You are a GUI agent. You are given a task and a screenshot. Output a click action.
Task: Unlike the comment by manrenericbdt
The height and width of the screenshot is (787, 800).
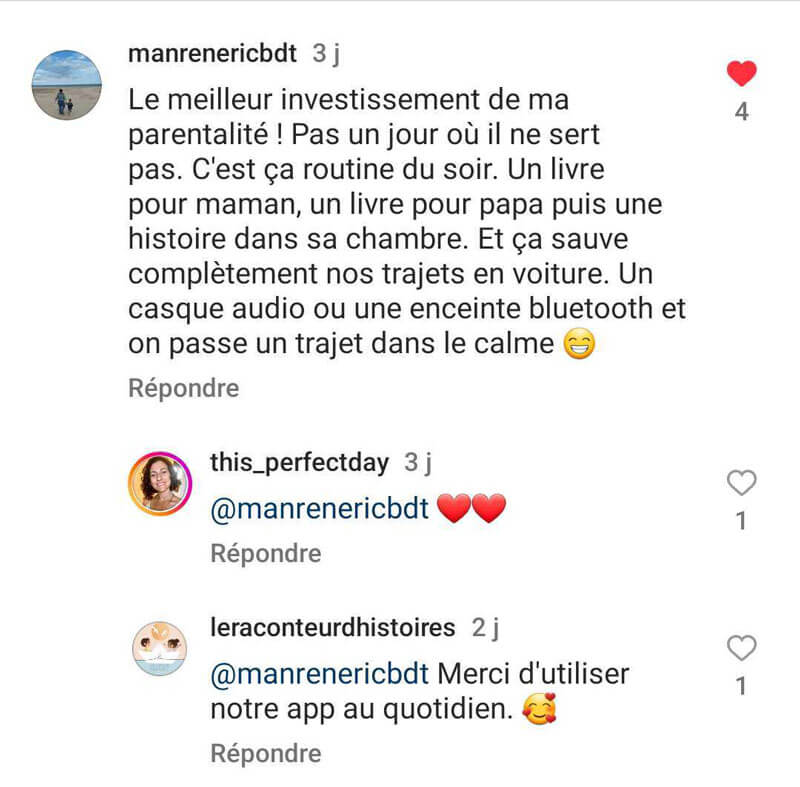(741, 74)
